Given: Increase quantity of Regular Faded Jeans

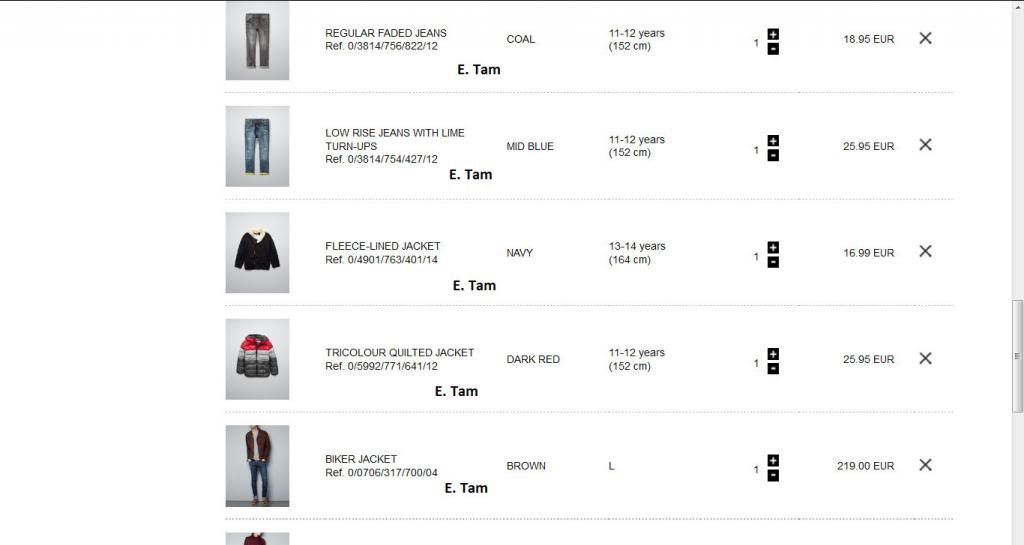Looking at the screenshot, I should tap(773, 34).
